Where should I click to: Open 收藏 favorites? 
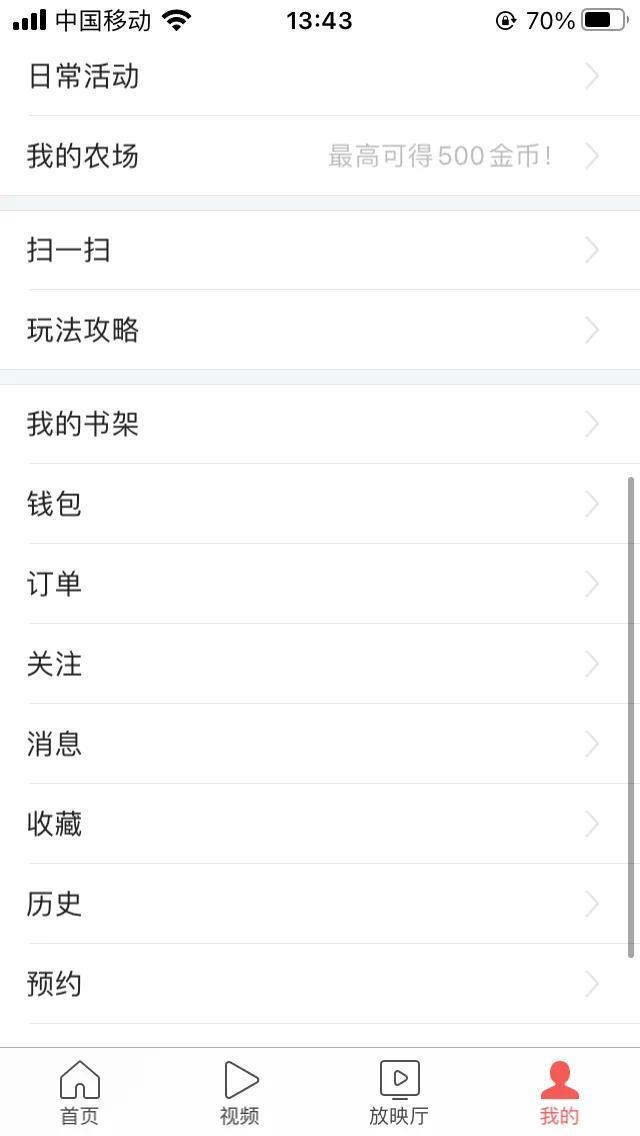point(320,824)
